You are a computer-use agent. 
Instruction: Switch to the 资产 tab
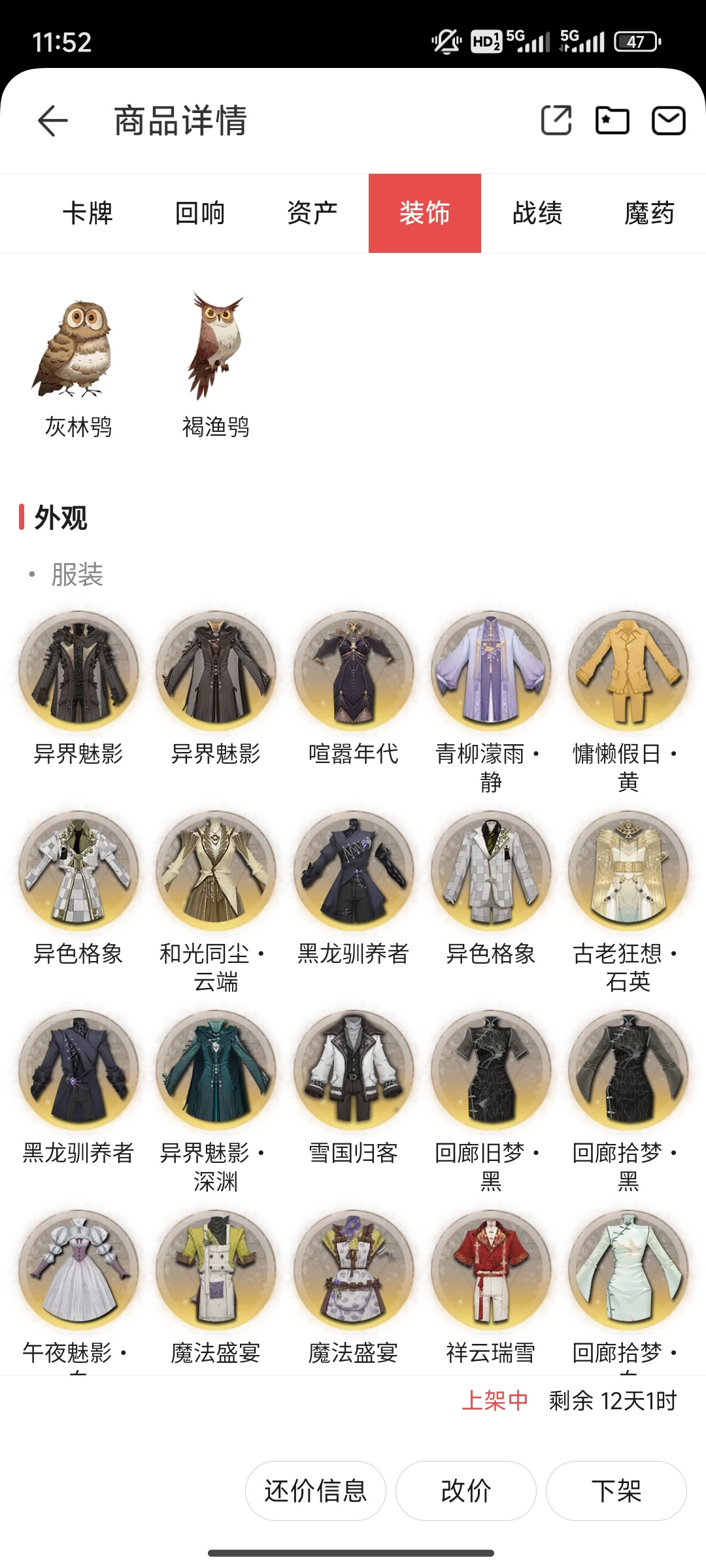pyautogui.click(x=312, y=213)
